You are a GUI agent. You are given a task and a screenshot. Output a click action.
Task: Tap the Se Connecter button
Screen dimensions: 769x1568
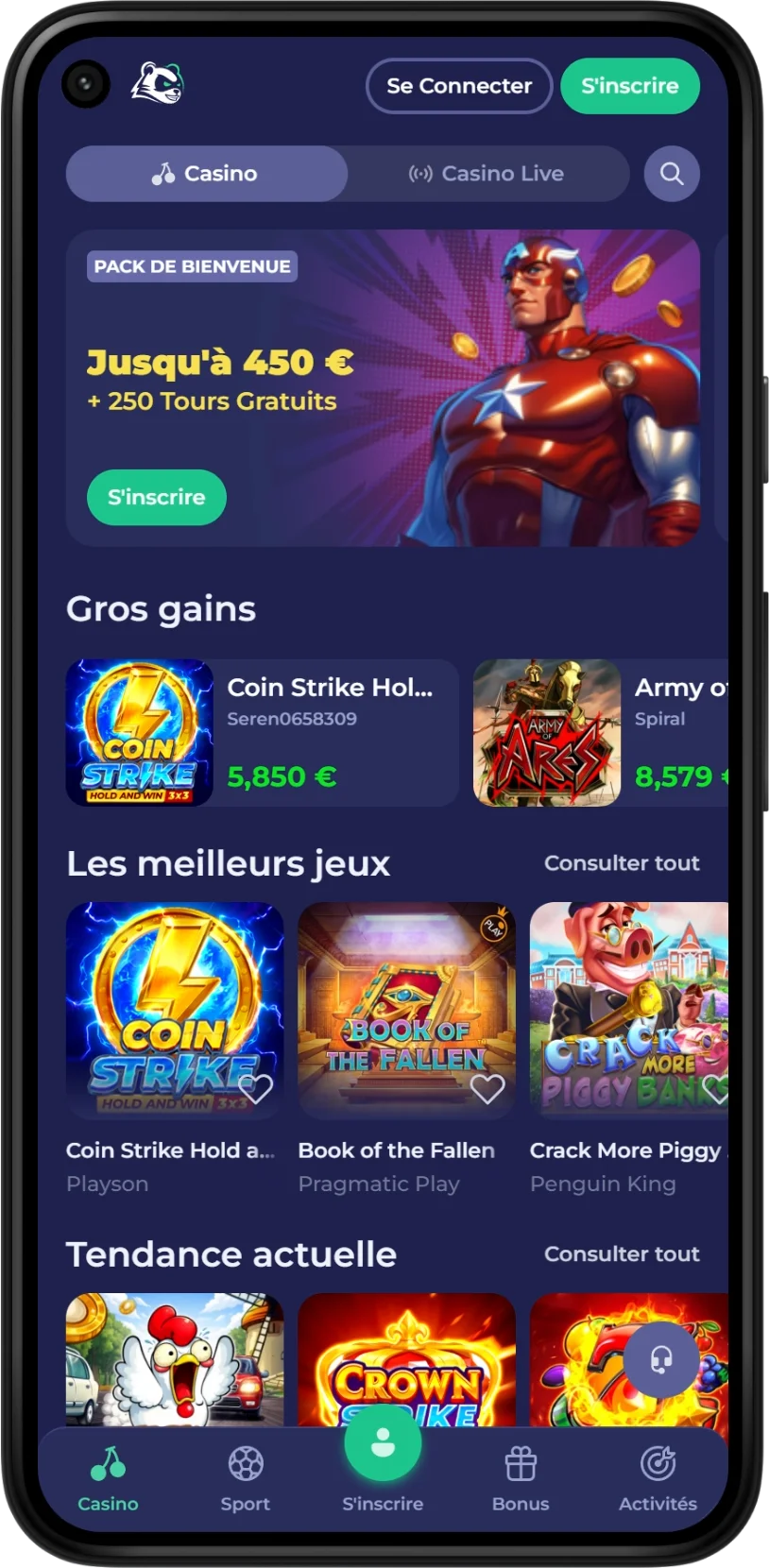pyautogui.click(x=459, y=86)
